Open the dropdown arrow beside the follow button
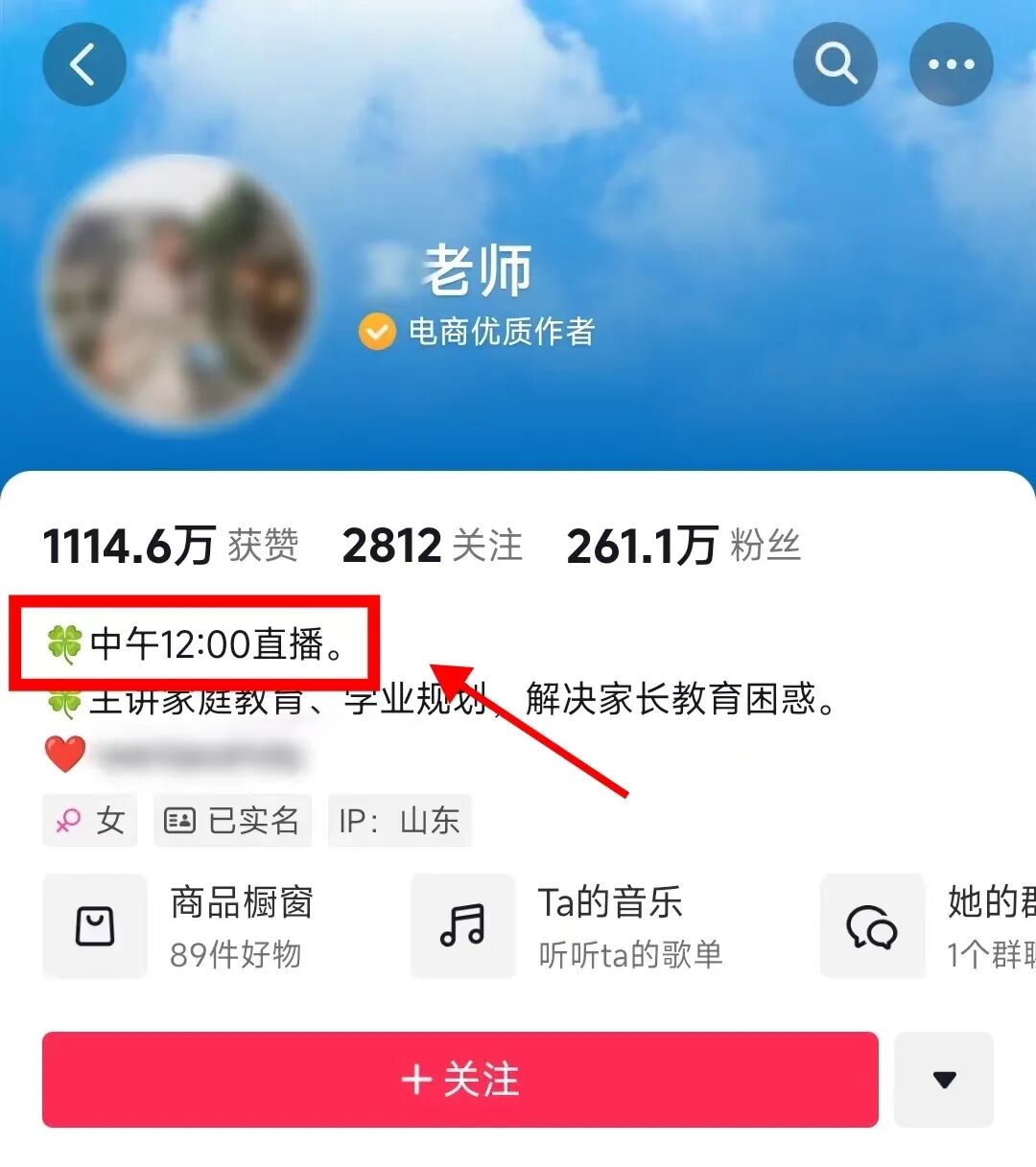The image size is (1036, 1167). pyautogui.click(x=944, y=1080)
